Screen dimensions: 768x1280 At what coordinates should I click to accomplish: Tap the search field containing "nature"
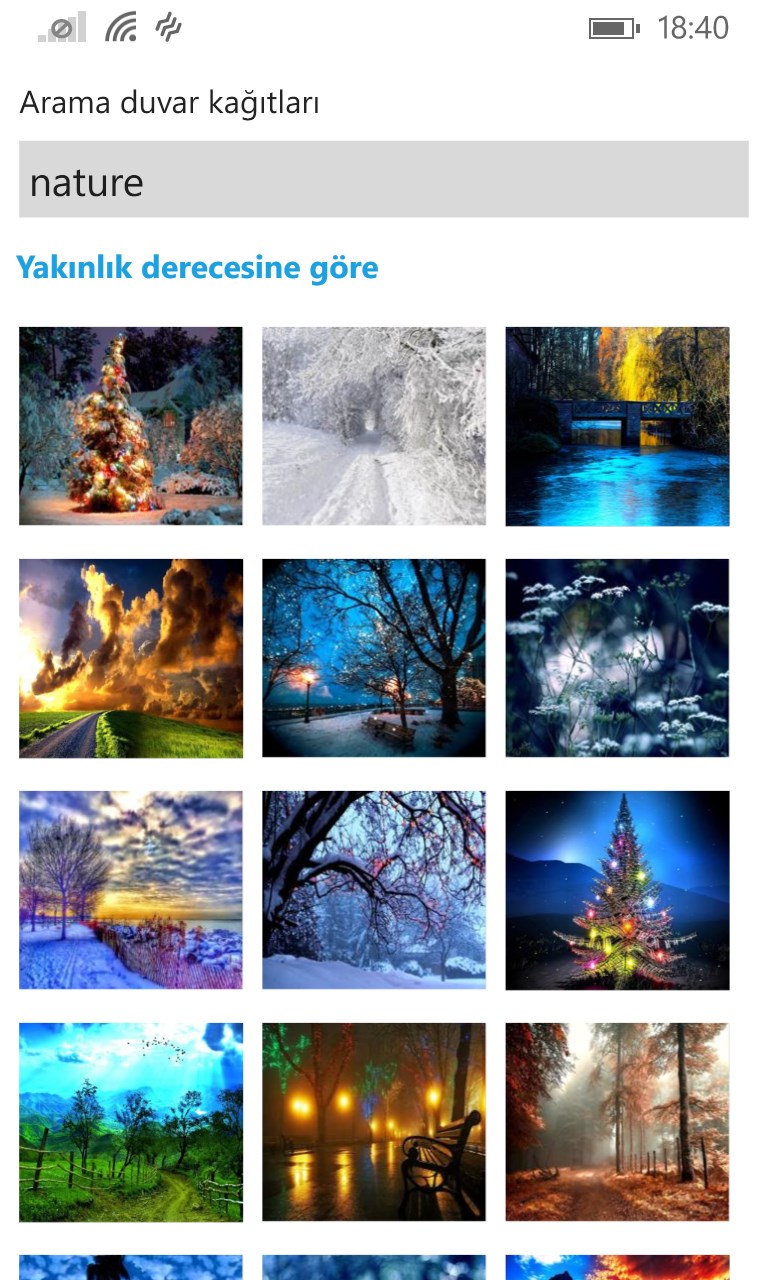coord(383,180)
